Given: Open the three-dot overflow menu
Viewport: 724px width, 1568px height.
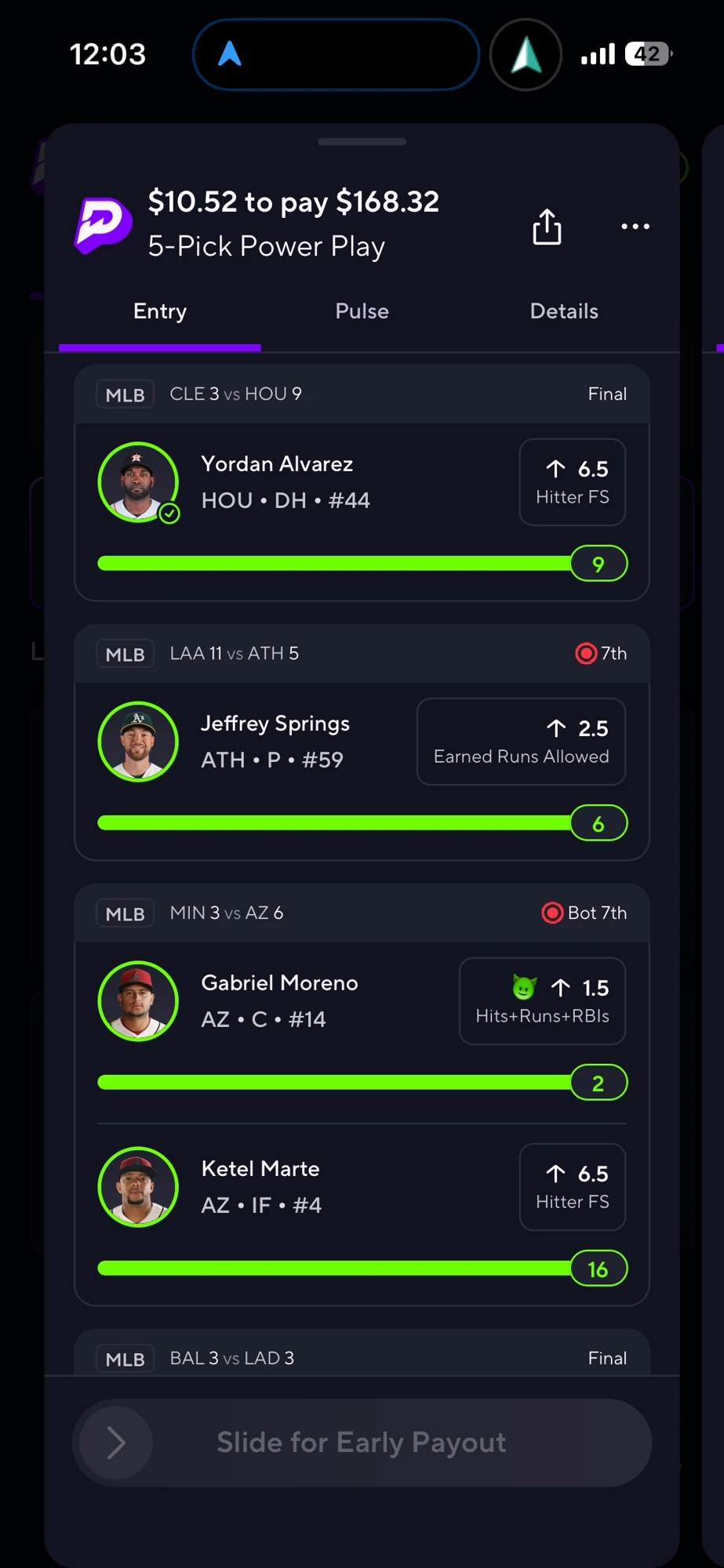Looking at the screenshot, I should click(x=635, y=227).
